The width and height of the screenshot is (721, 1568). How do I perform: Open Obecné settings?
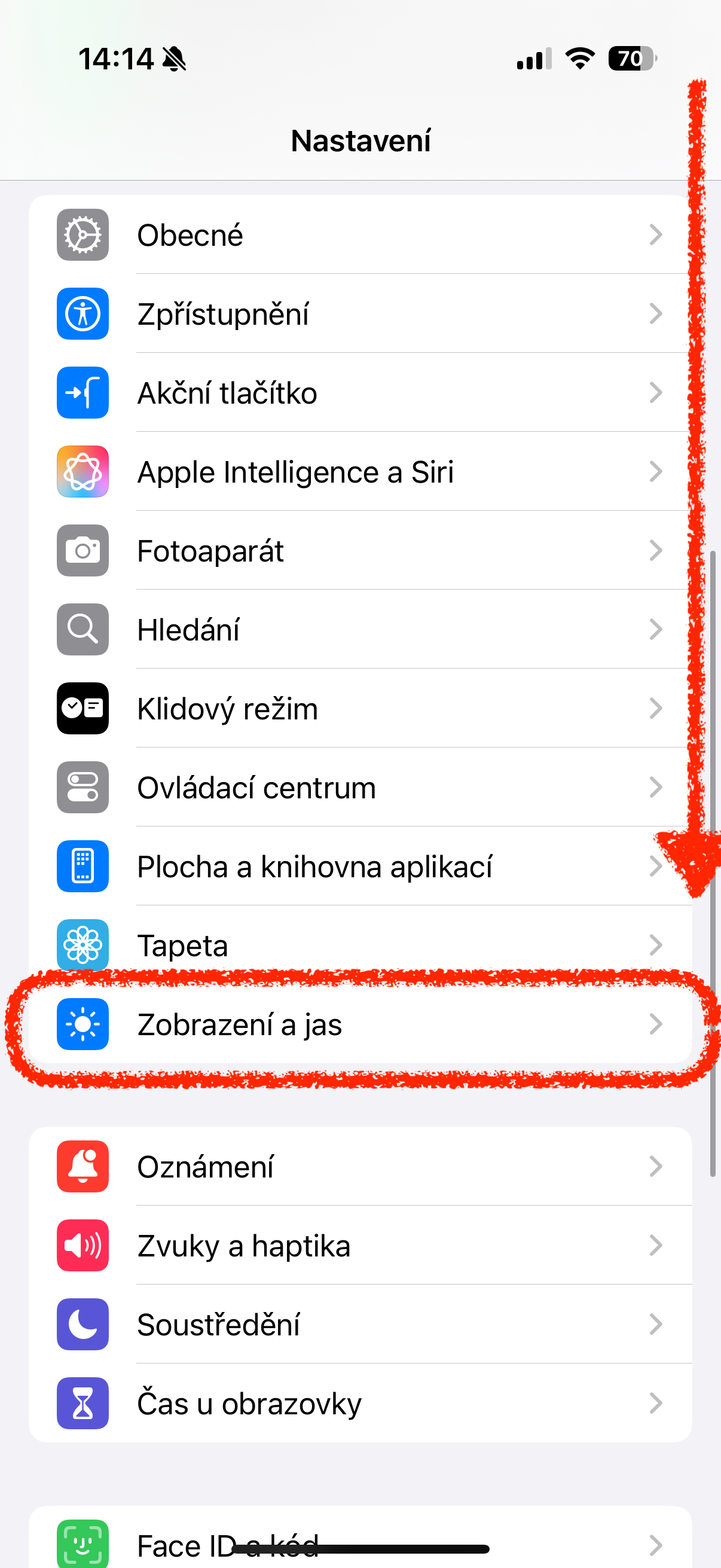[359, 235]
